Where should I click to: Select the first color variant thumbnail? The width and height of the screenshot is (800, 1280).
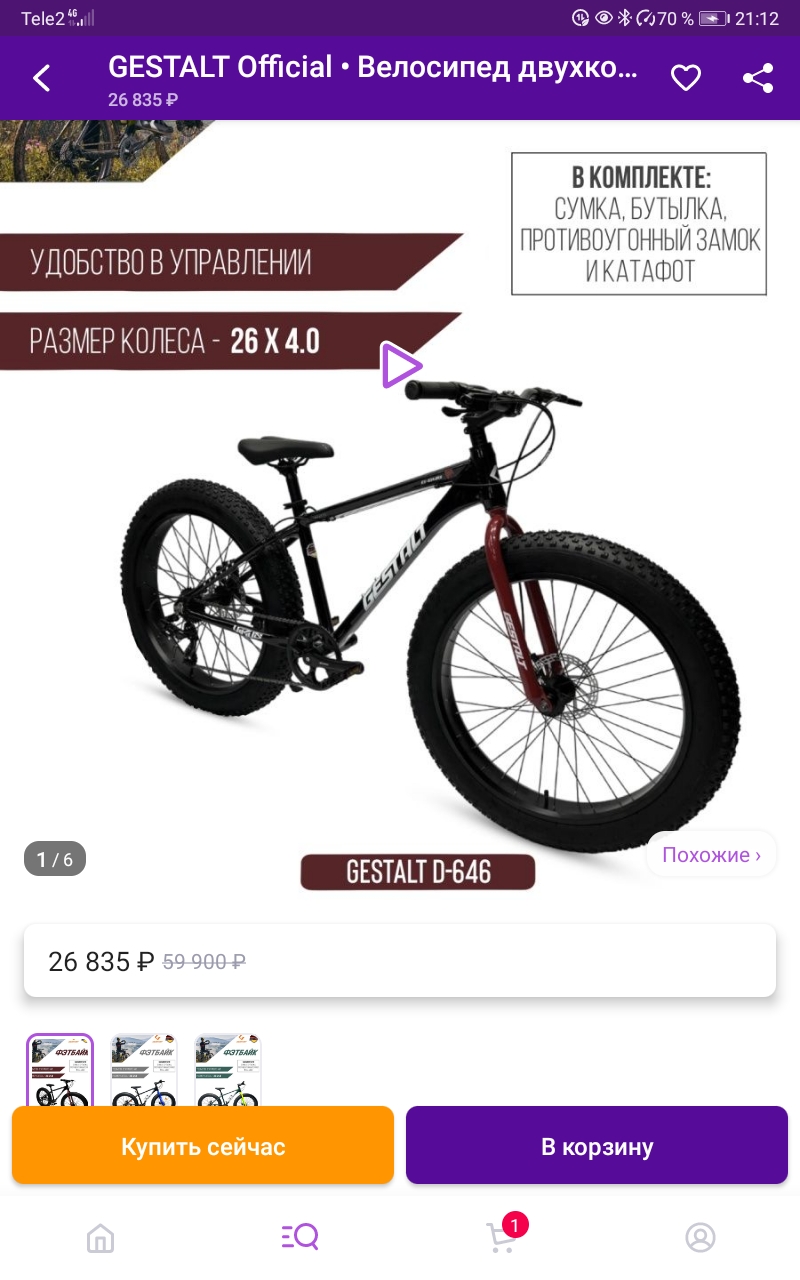[59, 1070]
